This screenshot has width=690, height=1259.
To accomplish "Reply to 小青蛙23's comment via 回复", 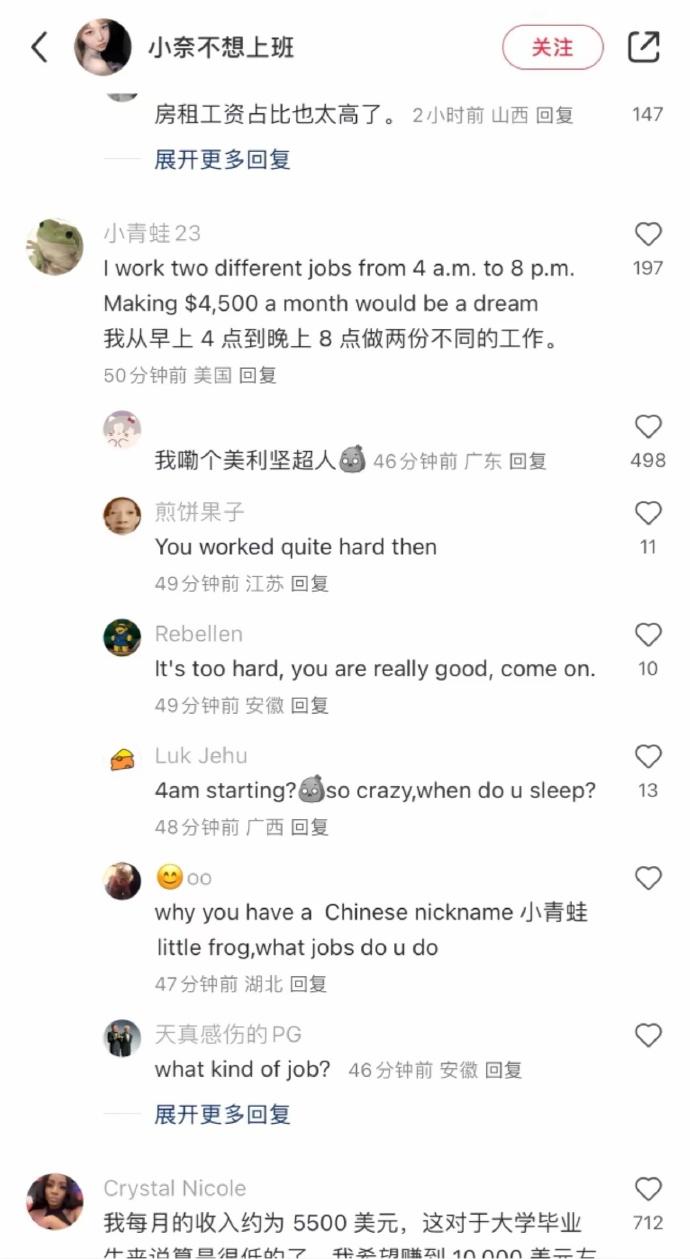I will coord(259,376).
